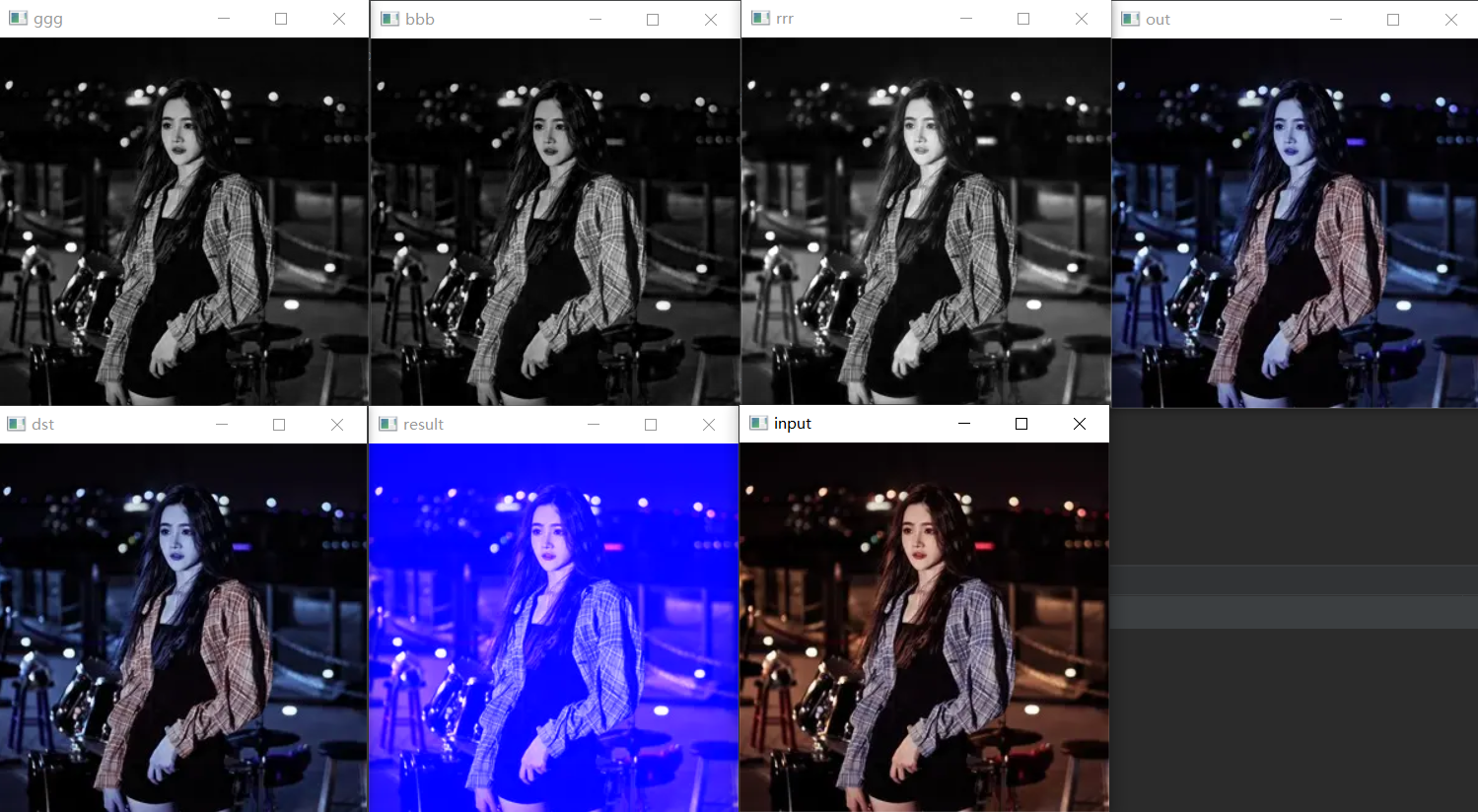Maximize the input window
The image size is (1478, 812).
1021,424
